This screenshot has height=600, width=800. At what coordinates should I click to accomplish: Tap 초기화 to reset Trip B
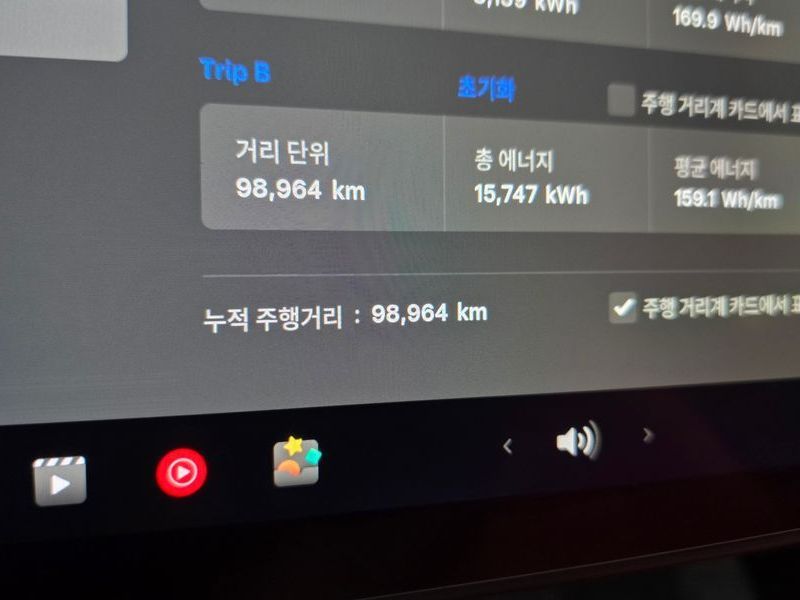click(485, 88)
